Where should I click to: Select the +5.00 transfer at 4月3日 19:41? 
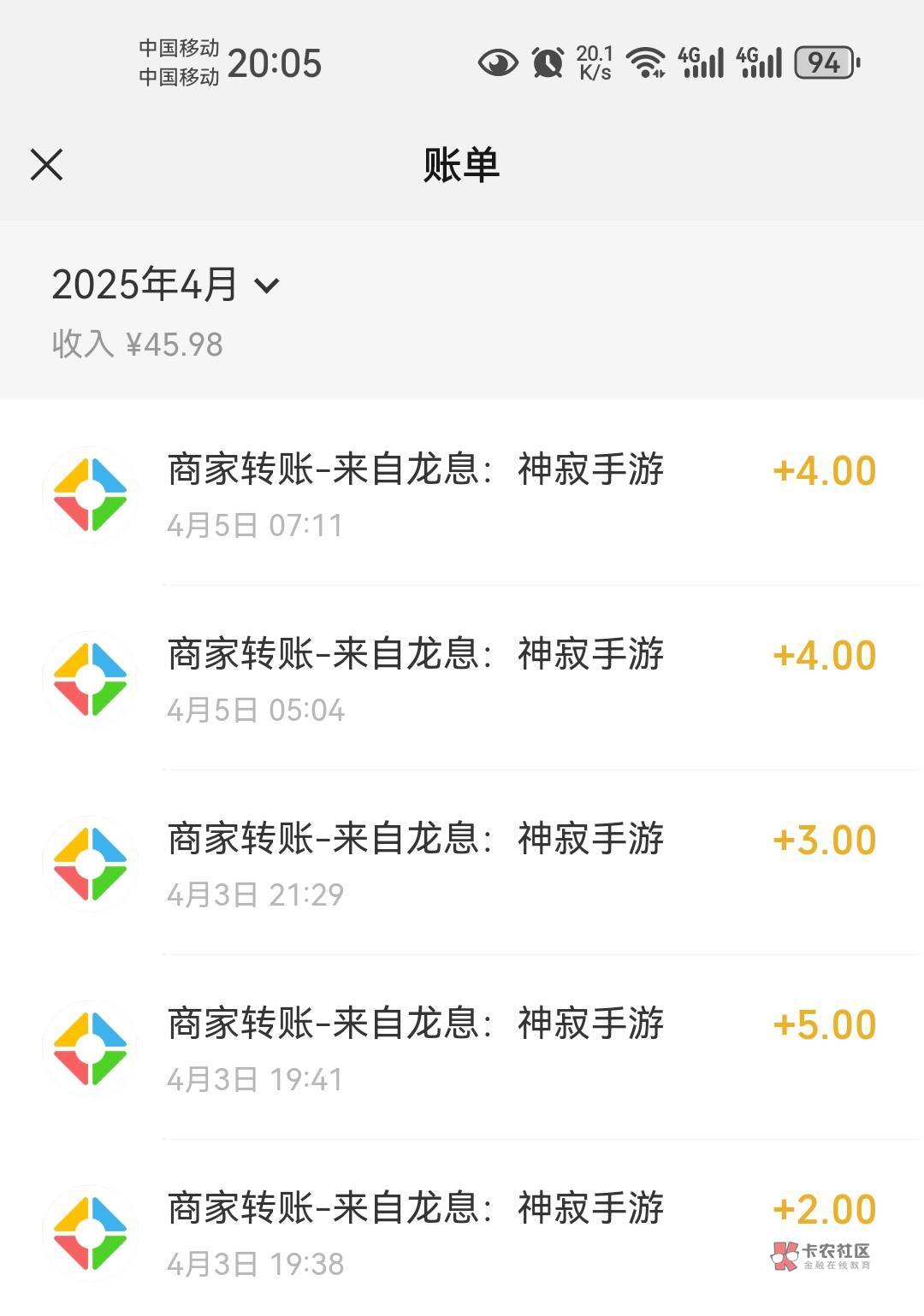tap(462, 1048)
